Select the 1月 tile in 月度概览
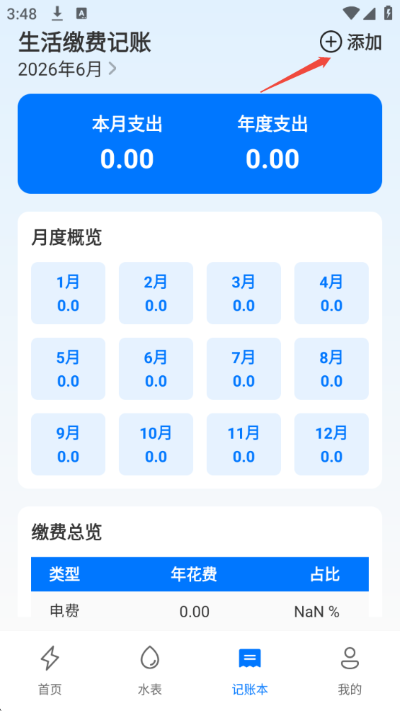 coord(68,293)
